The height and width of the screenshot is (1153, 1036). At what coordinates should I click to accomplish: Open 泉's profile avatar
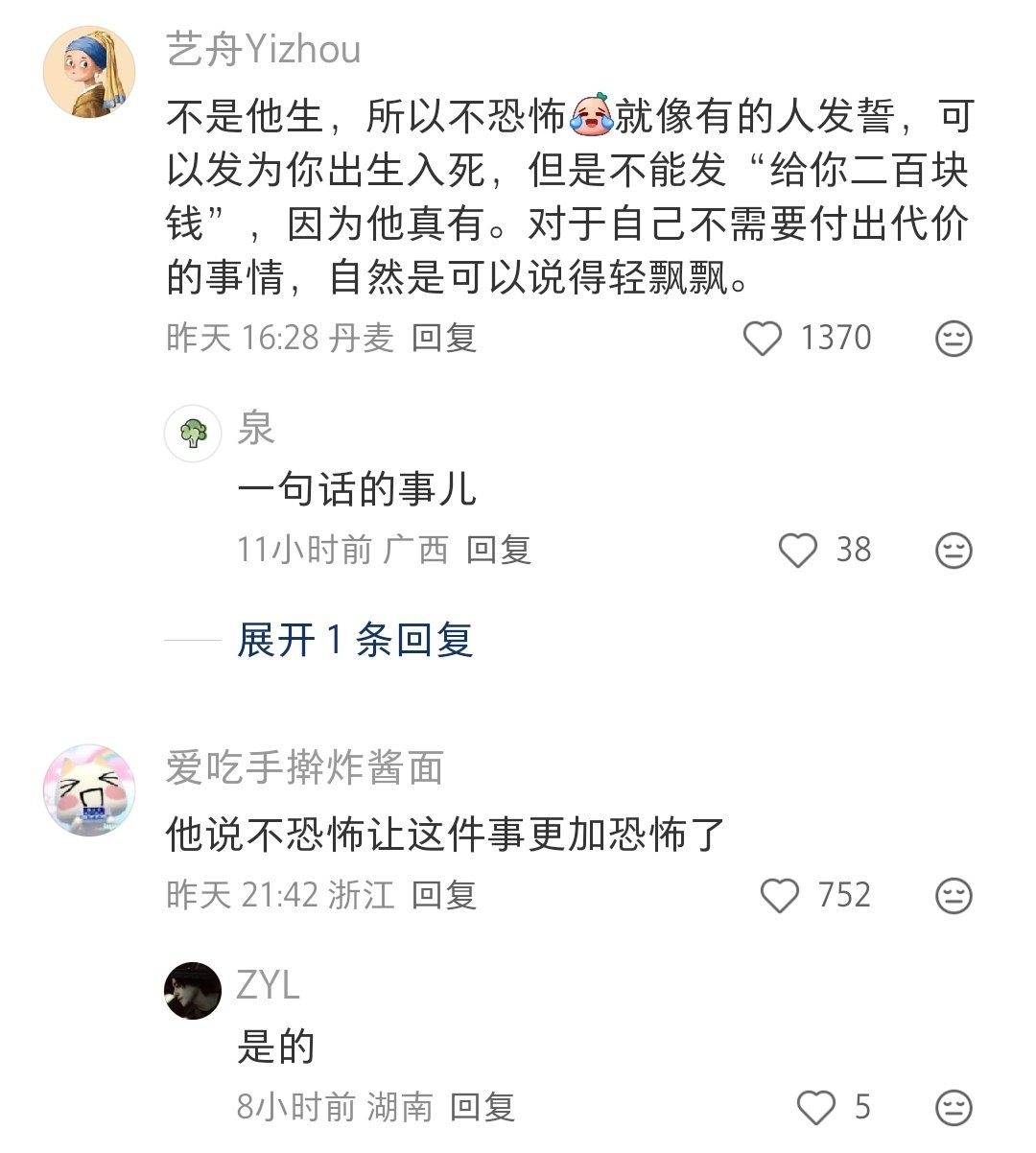[193, 434]
